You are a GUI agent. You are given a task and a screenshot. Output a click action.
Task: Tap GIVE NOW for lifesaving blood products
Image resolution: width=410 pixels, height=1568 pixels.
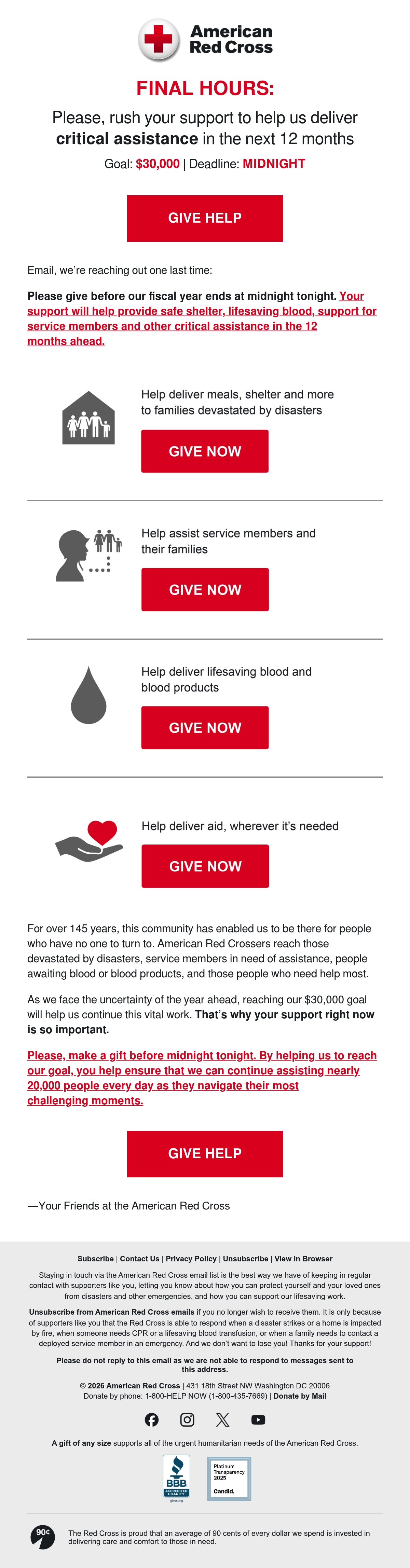coord(205,727)
